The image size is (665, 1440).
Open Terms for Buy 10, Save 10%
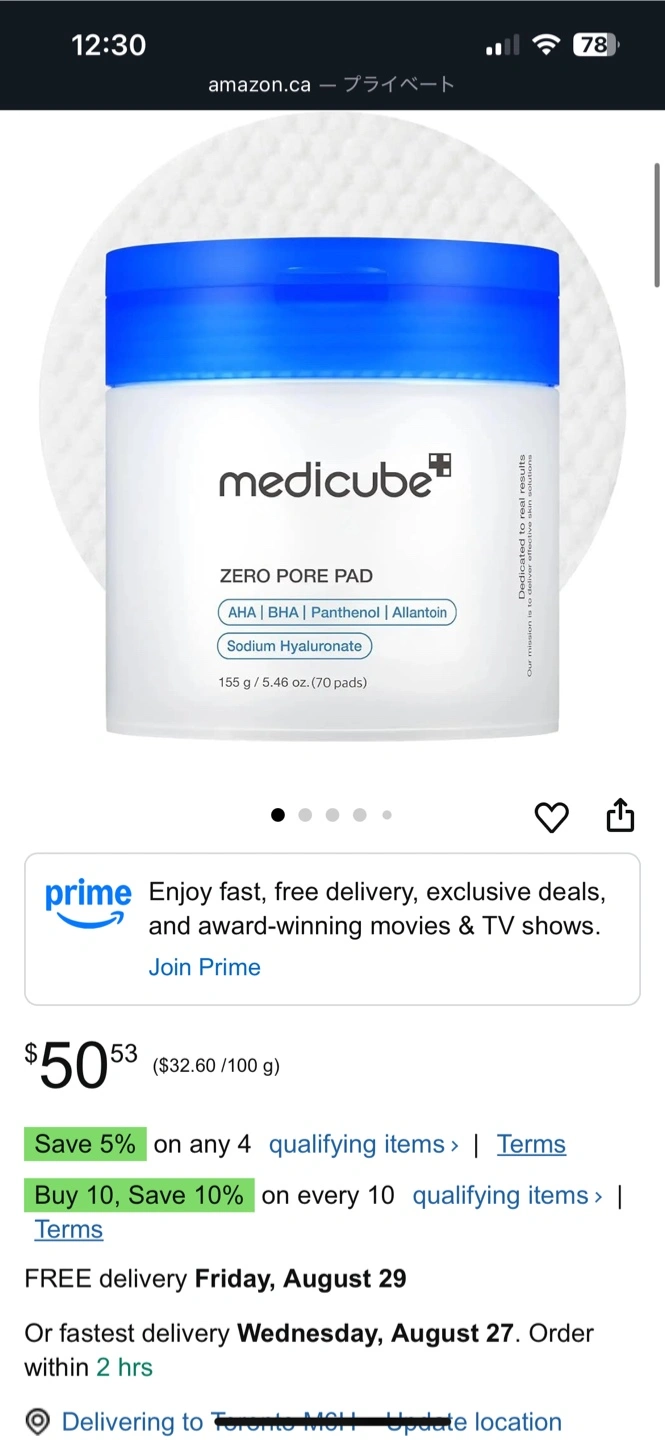pyautogui.click(x=68, y=1229)
